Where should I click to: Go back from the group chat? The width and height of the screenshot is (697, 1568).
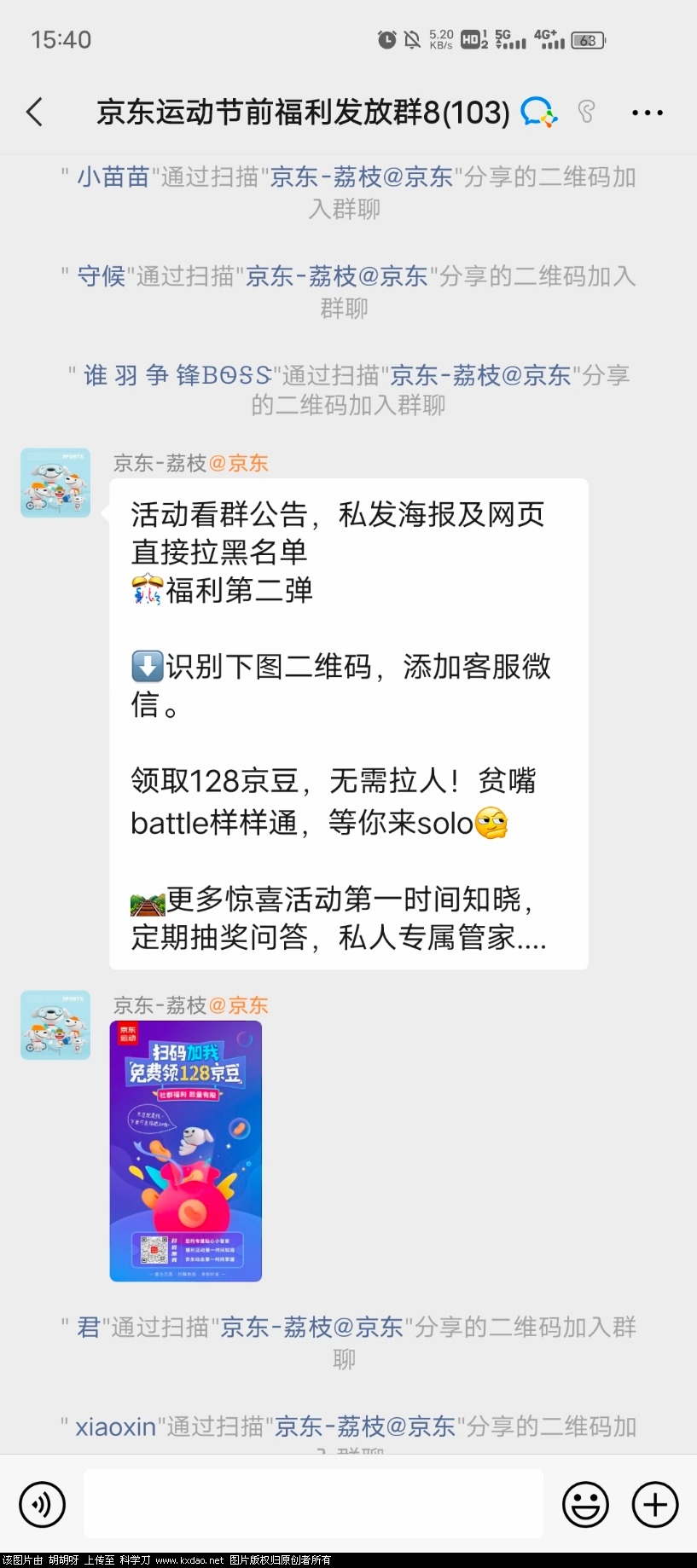pyautogui.click(x=35, y=112)
